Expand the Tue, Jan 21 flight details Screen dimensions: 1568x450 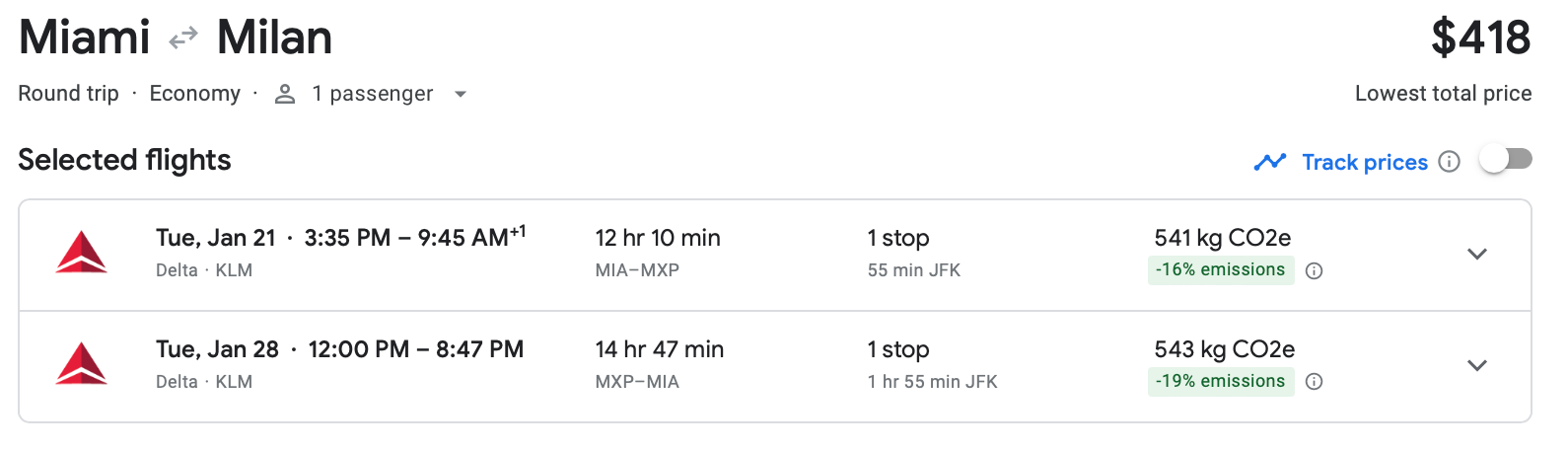click(1476, 255)
